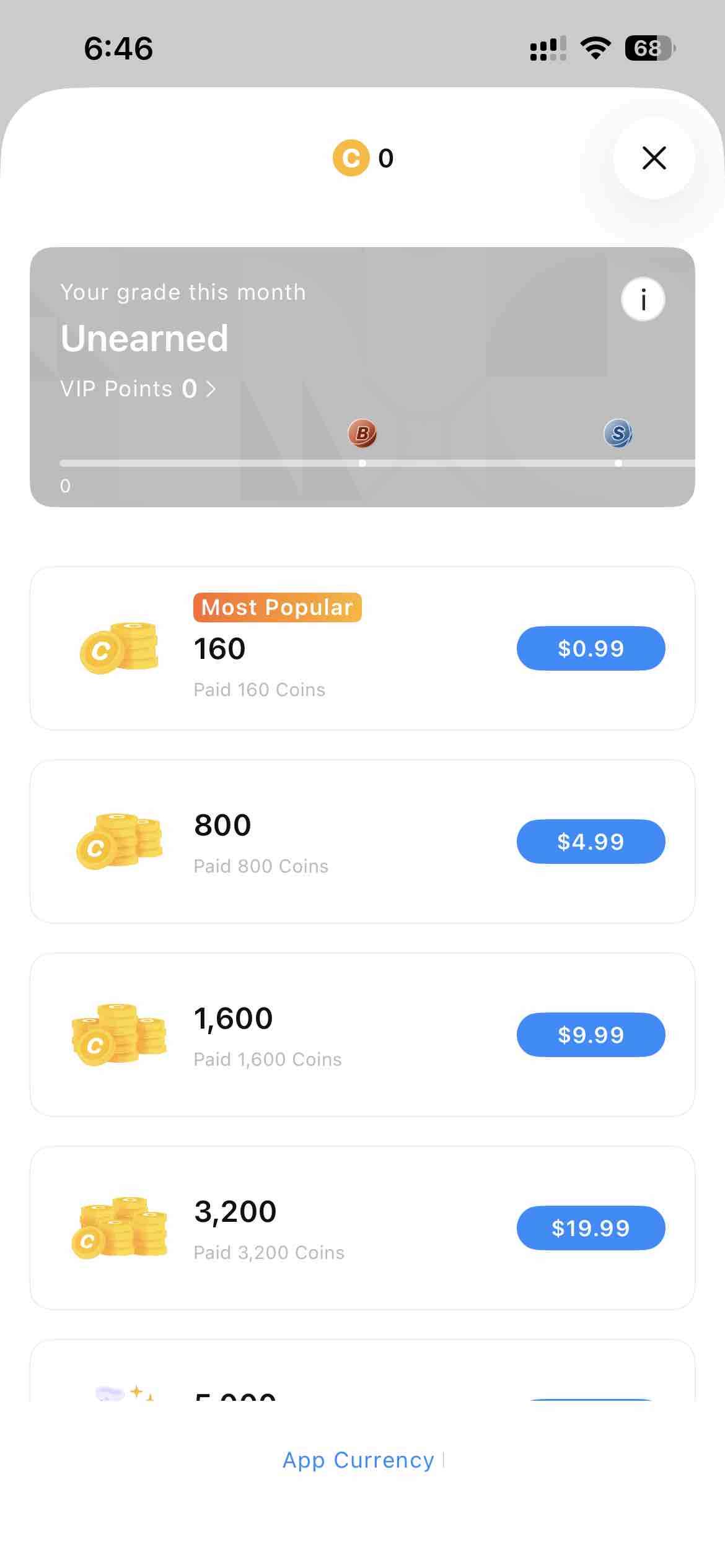Buy 160 coins for $0.99
This screenshot has width=725, height=1568.
click(x=591, y=648)
